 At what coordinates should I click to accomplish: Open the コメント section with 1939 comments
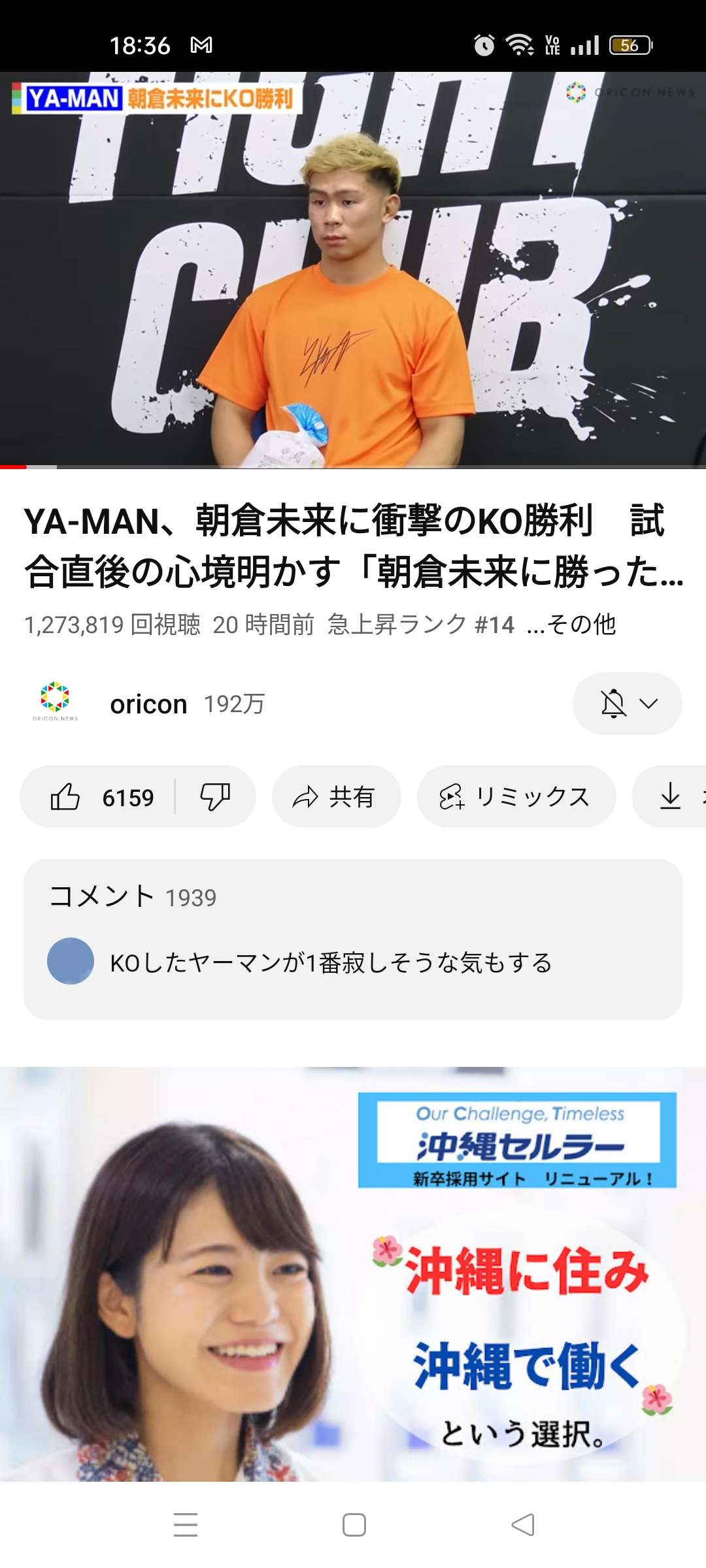pyautogui.click(x=353, y=939)
